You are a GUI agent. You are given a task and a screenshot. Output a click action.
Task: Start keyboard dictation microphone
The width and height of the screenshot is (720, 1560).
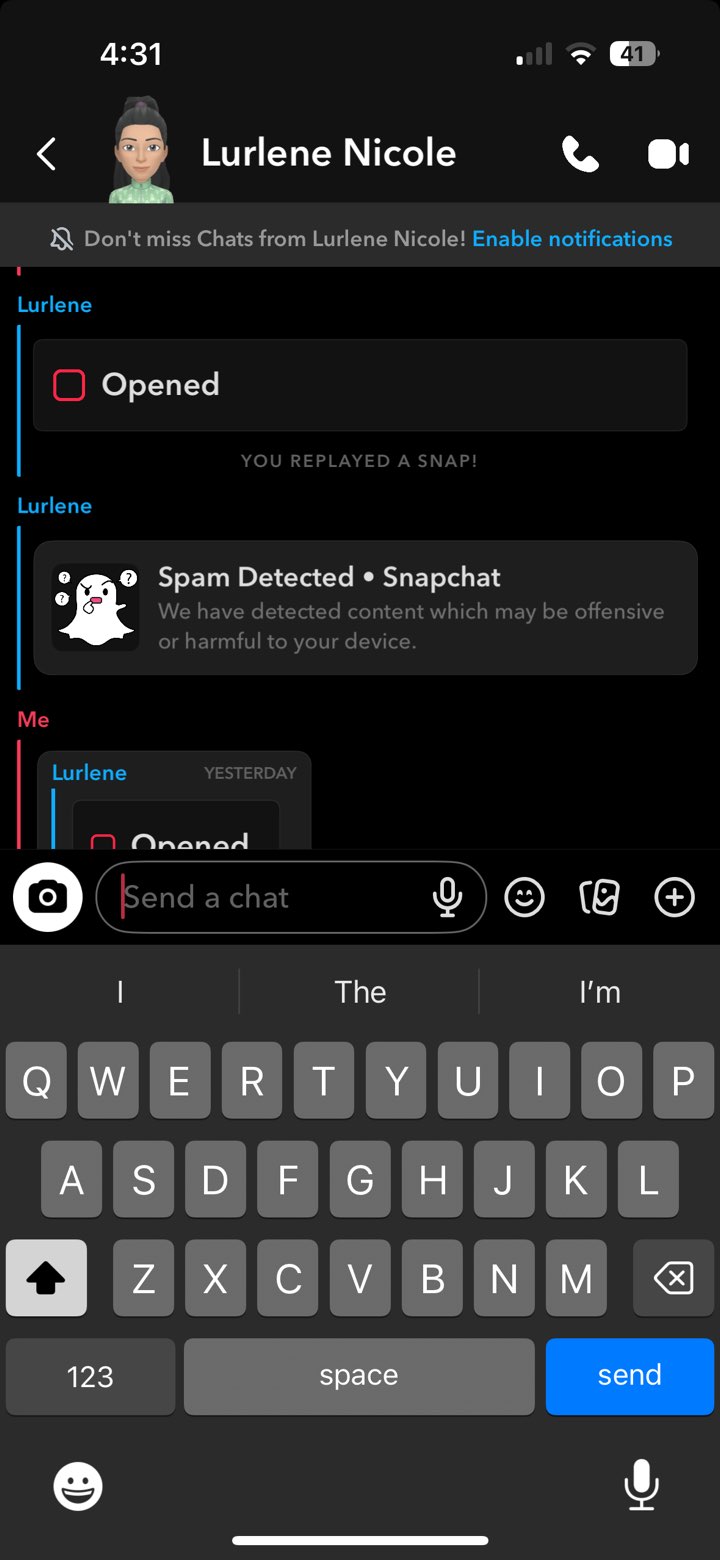point(640,1484)
